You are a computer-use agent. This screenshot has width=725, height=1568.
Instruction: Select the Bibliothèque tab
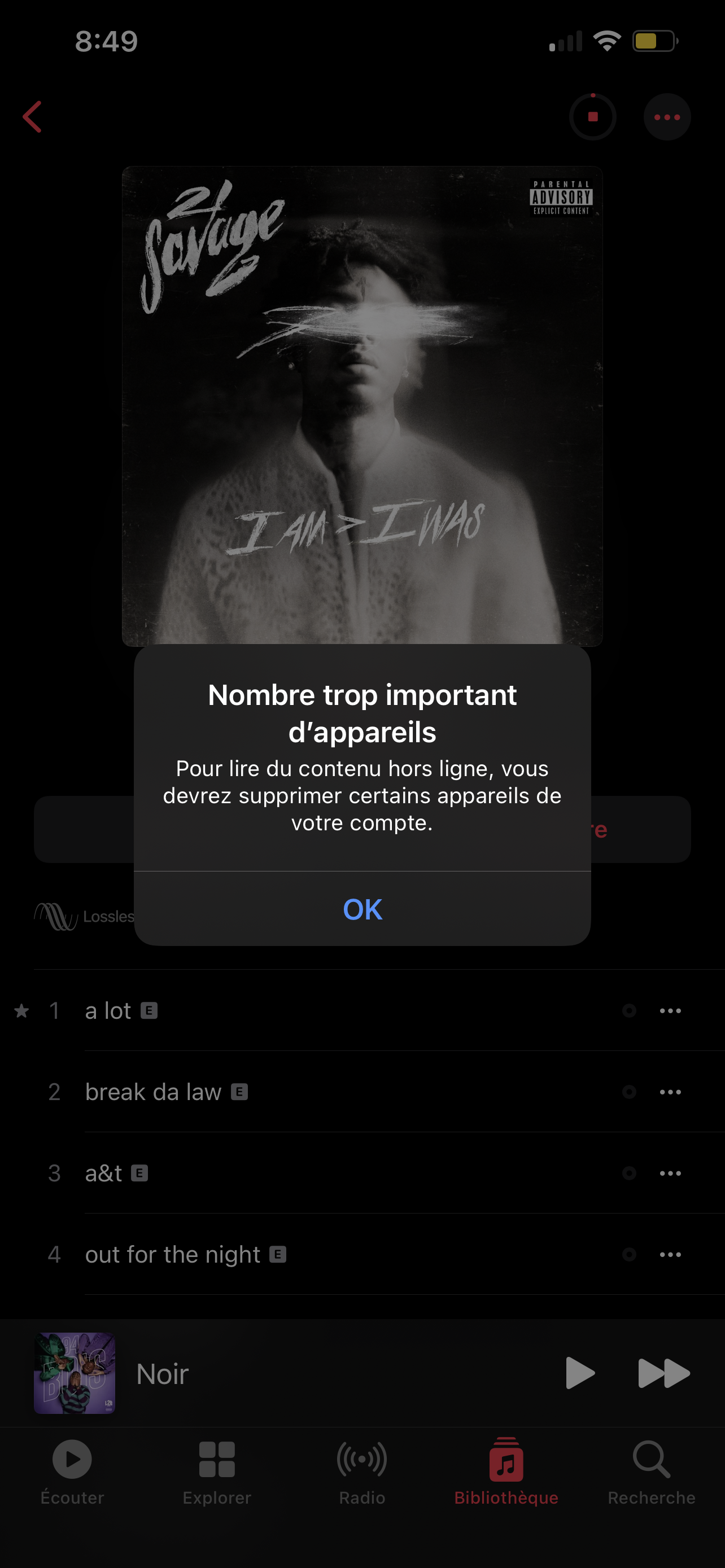tap(506, 1470)
